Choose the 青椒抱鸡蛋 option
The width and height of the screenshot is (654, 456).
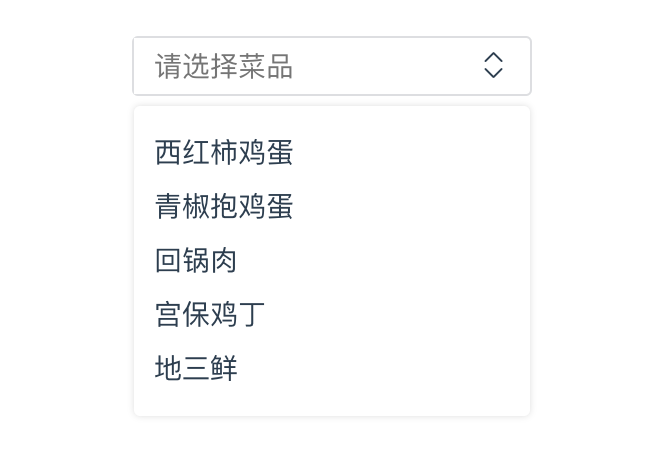coord(224,207)
